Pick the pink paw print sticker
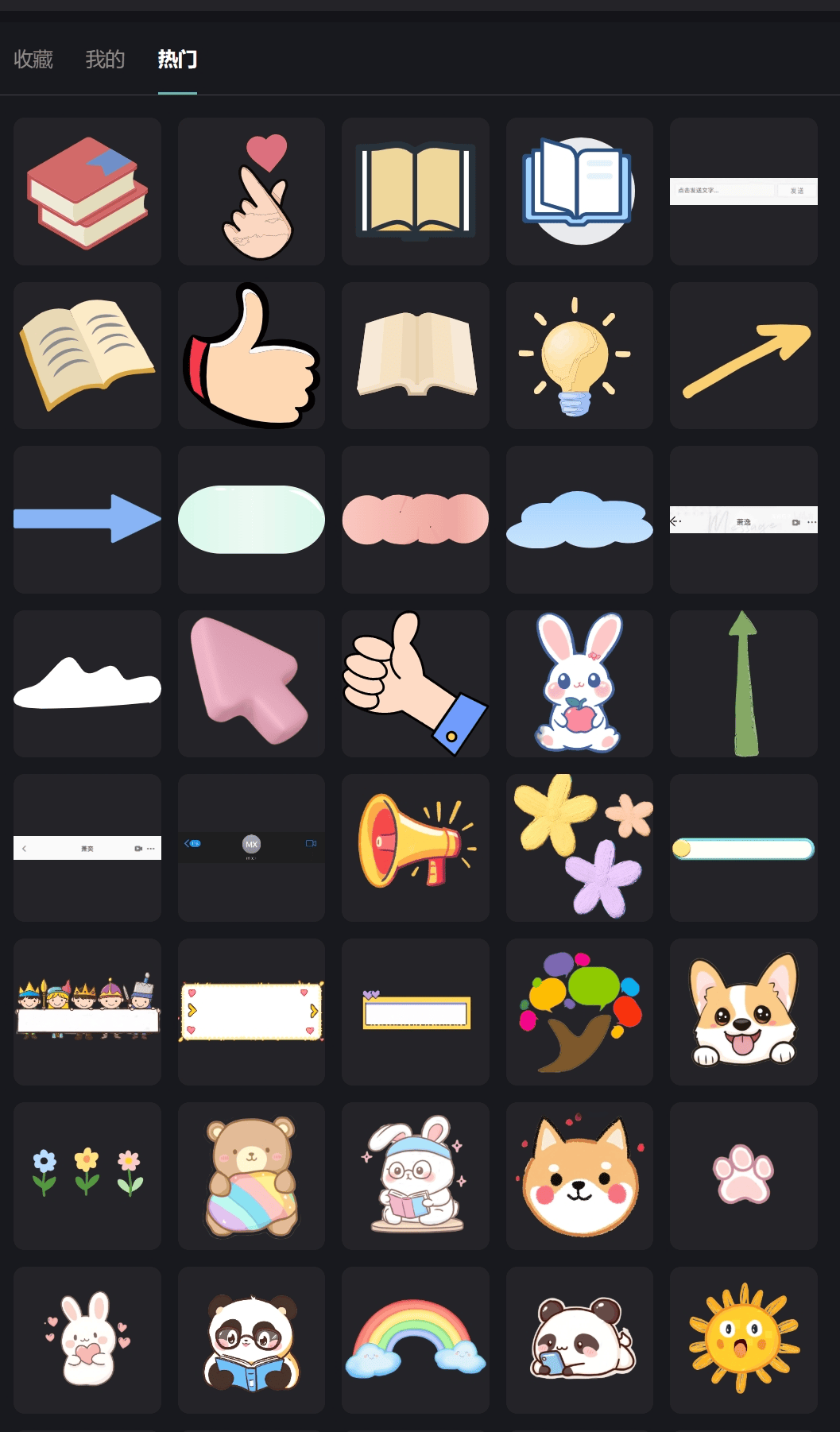The image size is (840, 1432). (743, 1176)
